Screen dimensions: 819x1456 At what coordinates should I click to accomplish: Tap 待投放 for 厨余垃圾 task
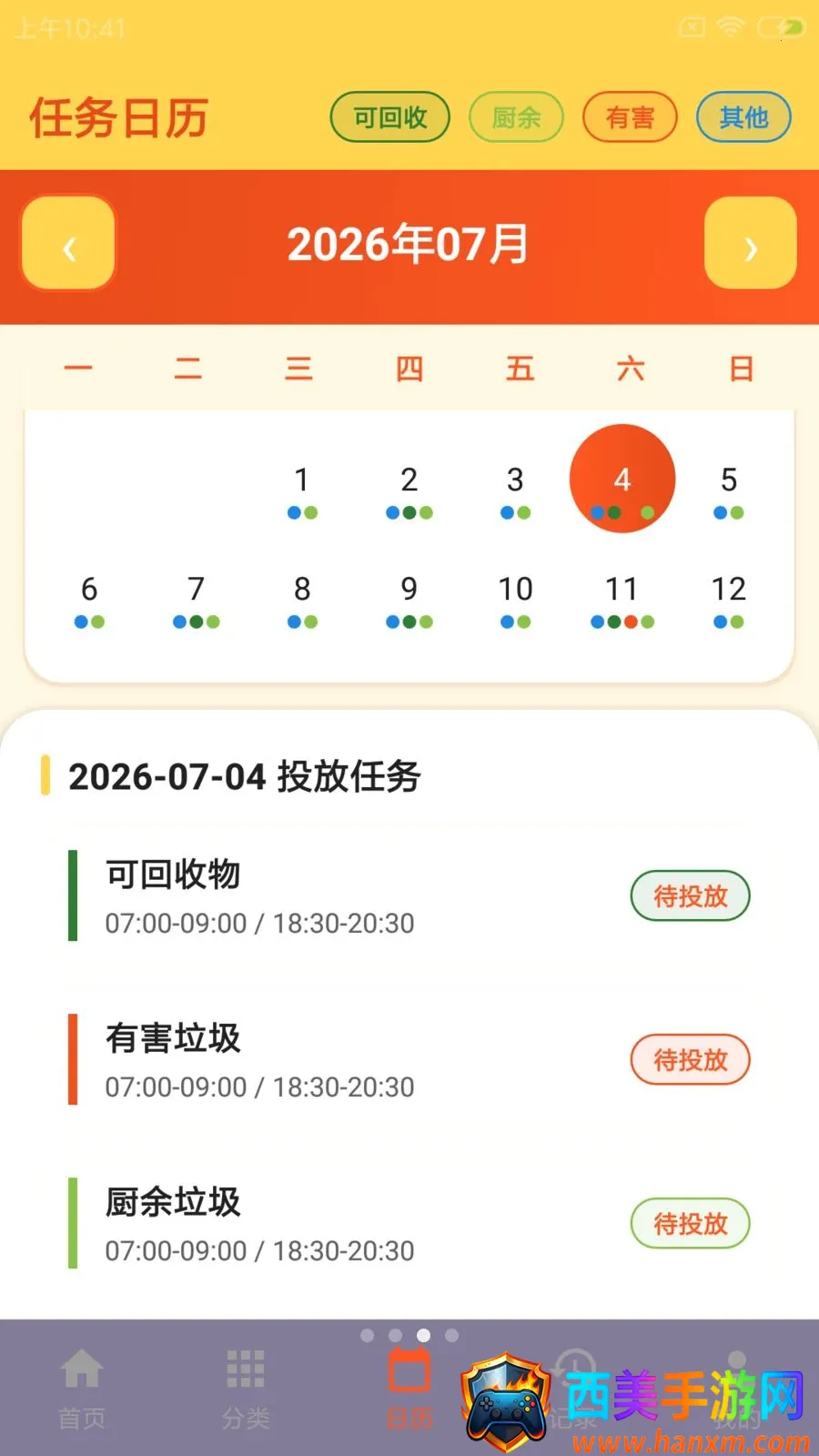click(691, 1224)
